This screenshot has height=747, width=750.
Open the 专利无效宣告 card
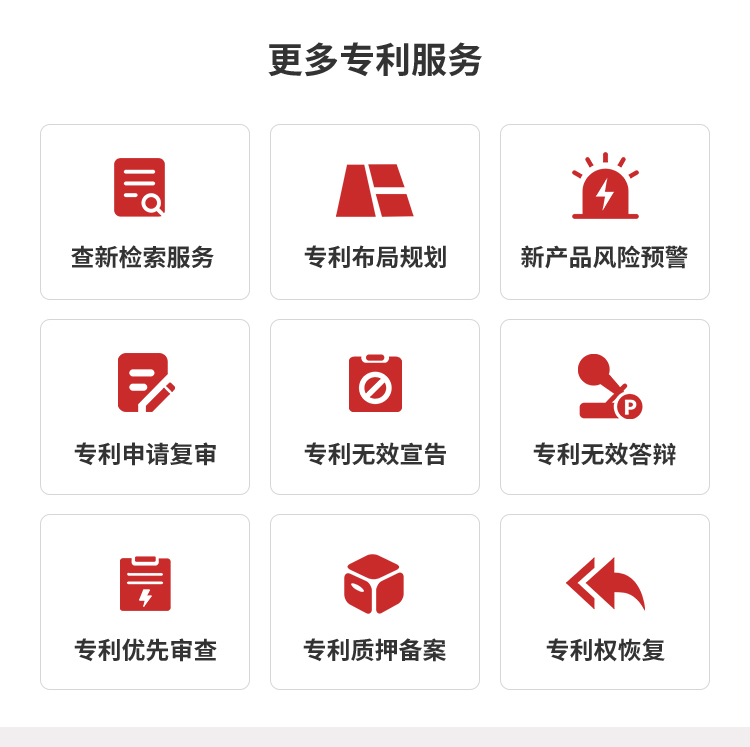375,407
